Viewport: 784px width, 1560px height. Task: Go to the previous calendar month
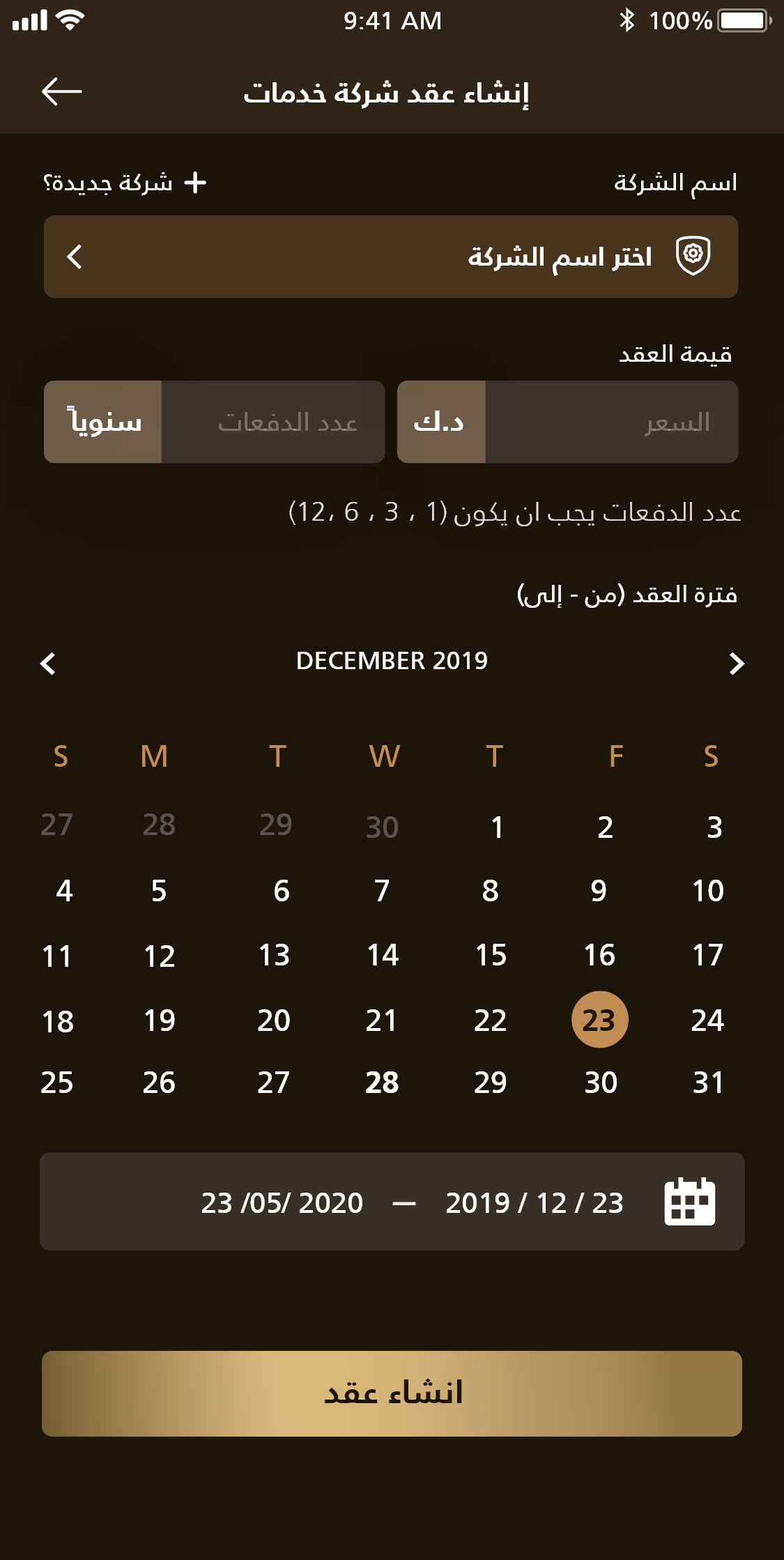click(48, 663)
